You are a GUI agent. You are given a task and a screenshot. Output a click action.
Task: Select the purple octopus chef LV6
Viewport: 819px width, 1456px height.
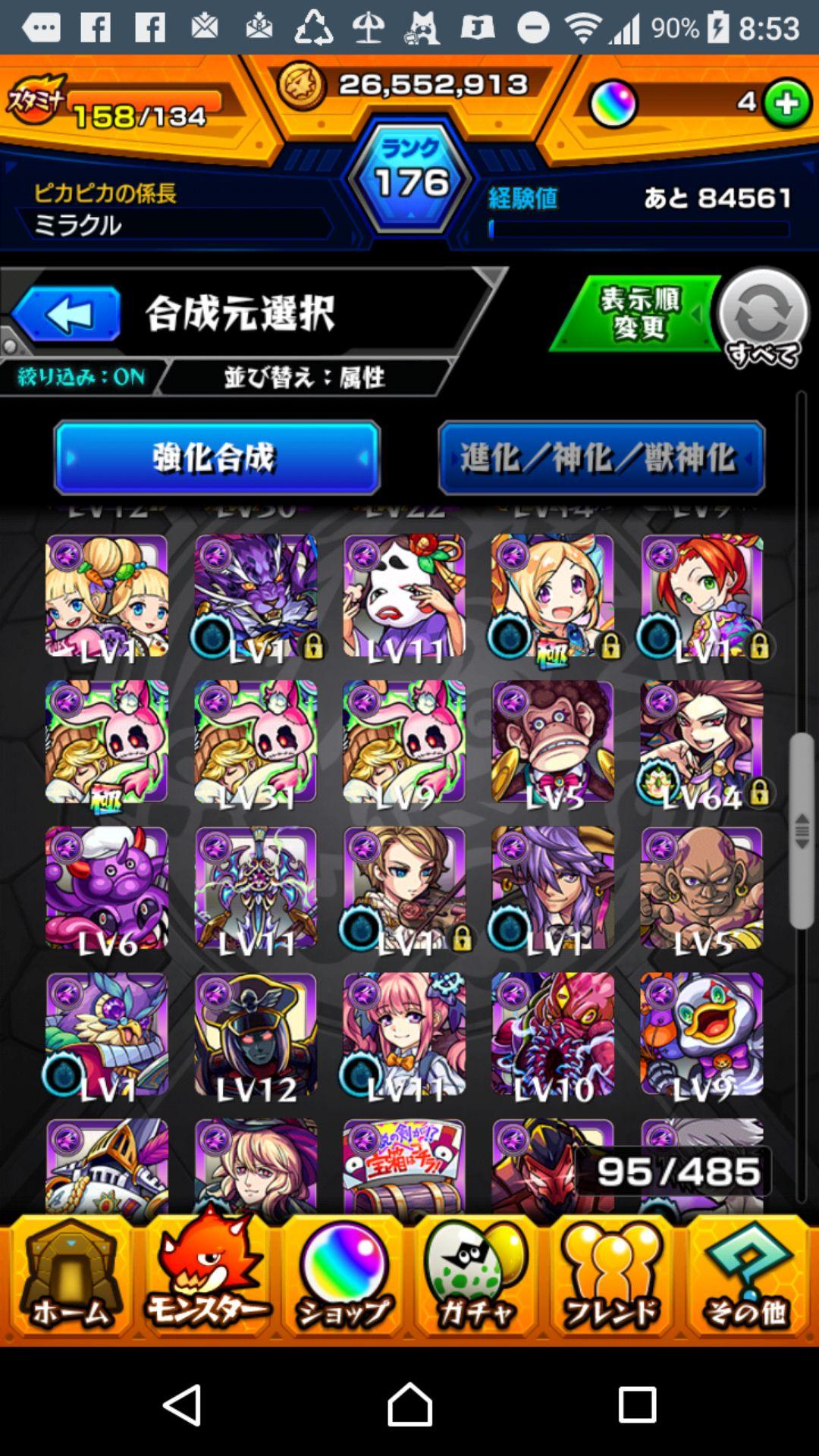point(106,887)
